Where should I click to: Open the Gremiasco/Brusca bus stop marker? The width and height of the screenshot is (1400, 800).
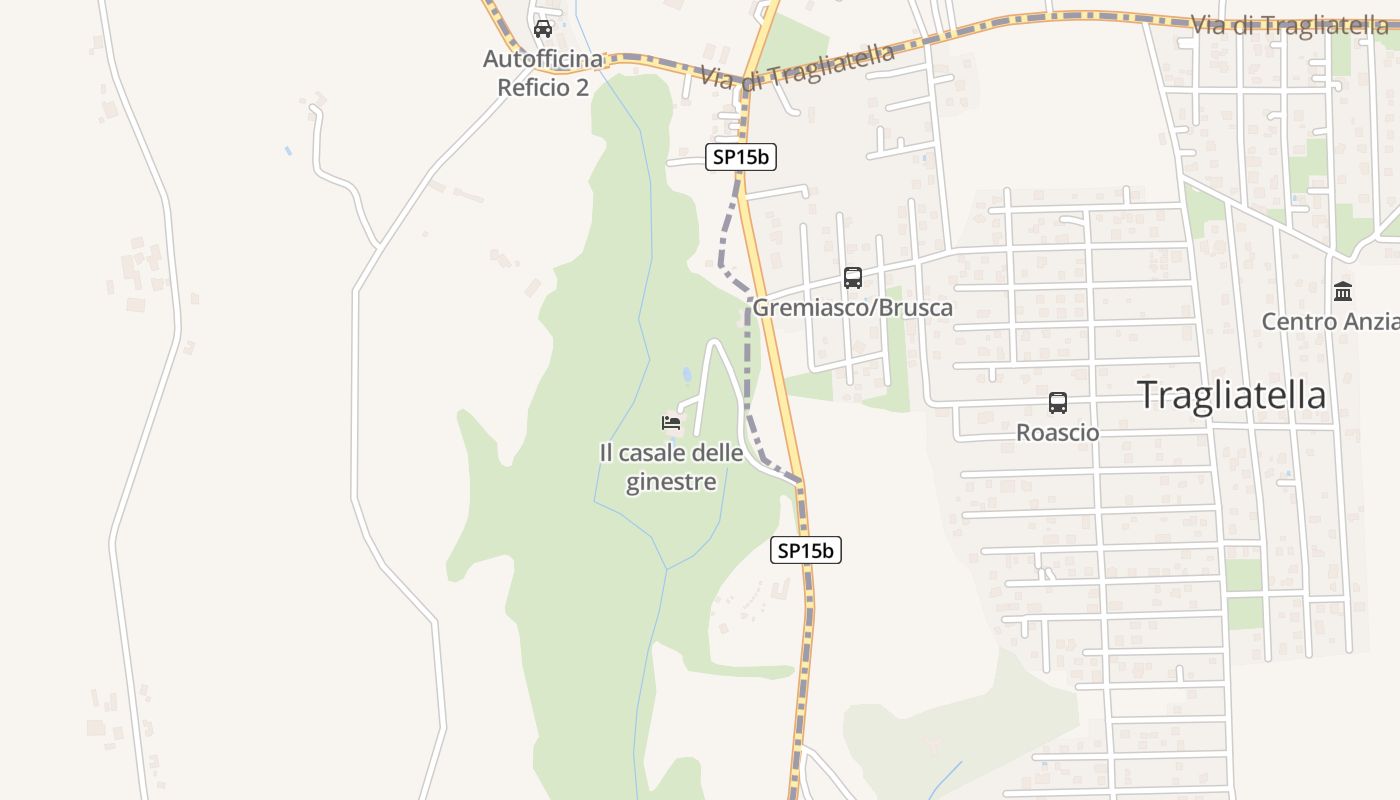point(853,278)
